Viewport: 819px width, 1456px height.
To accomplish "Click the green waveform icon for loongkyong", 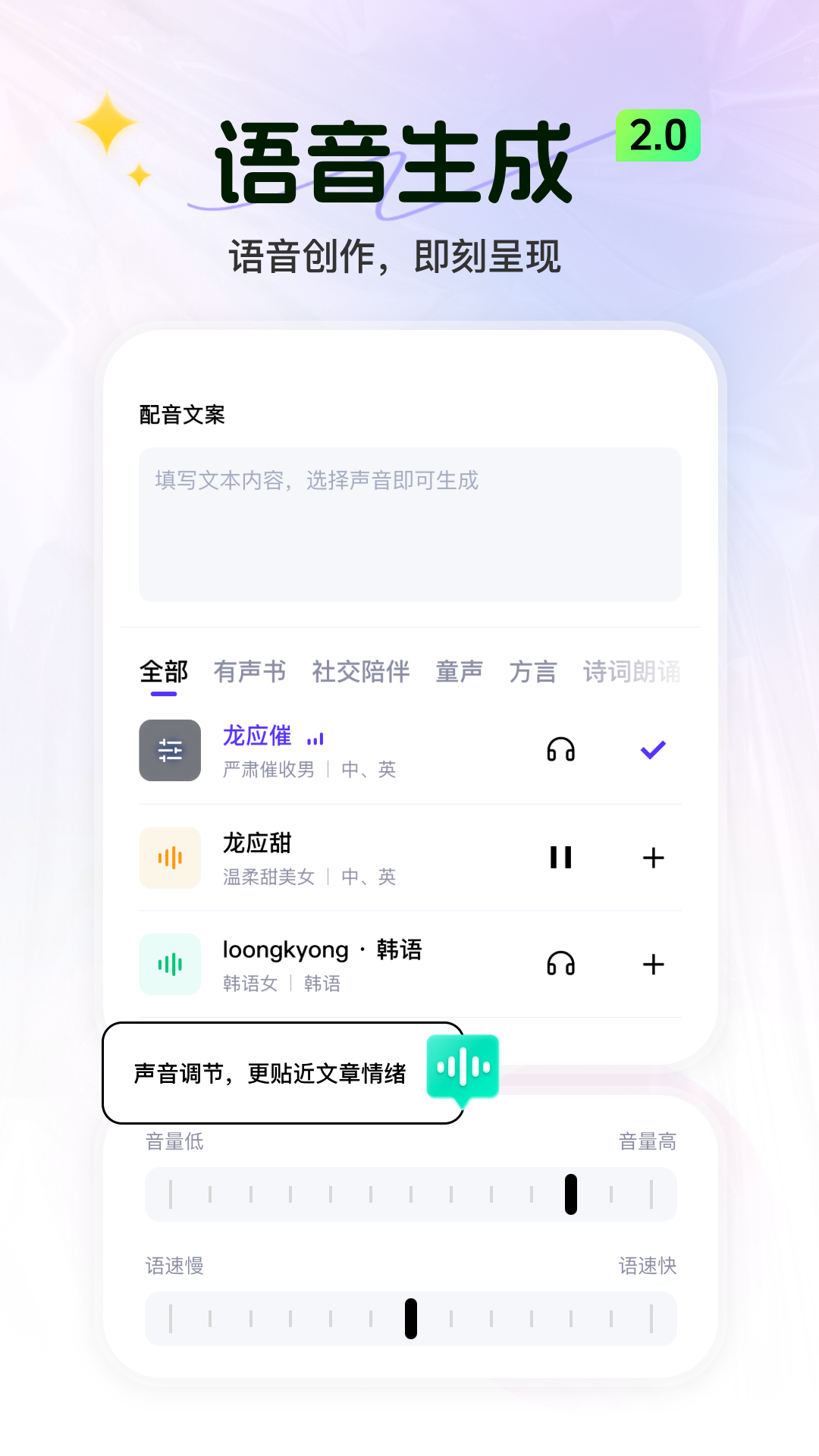I will pyautogui.click(x=170, y=964).
